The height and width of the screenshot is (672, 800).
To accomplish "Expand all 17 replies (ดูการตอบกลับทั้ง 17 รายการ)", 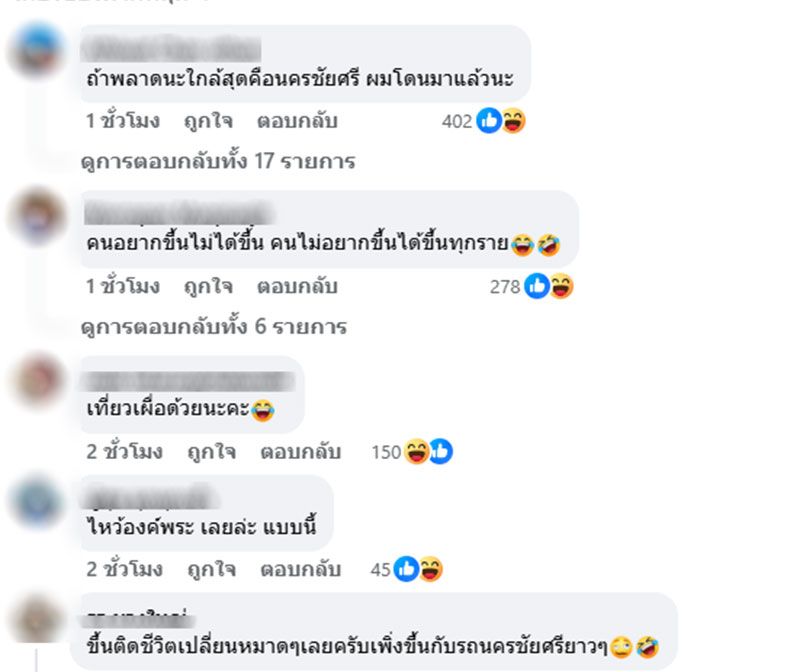I will pyautogui.click(x=218, y=161).
